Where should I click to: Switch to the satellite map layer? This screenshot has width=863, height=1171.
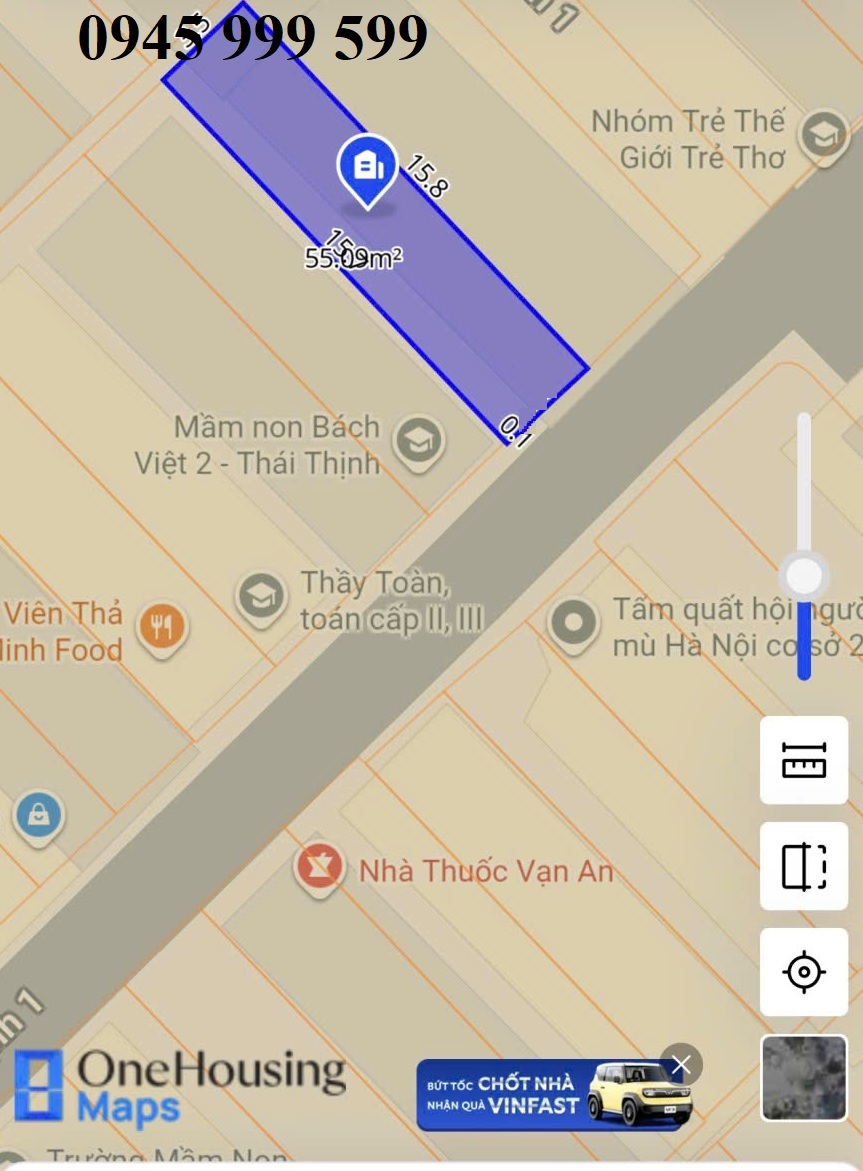click(804, 1077)
